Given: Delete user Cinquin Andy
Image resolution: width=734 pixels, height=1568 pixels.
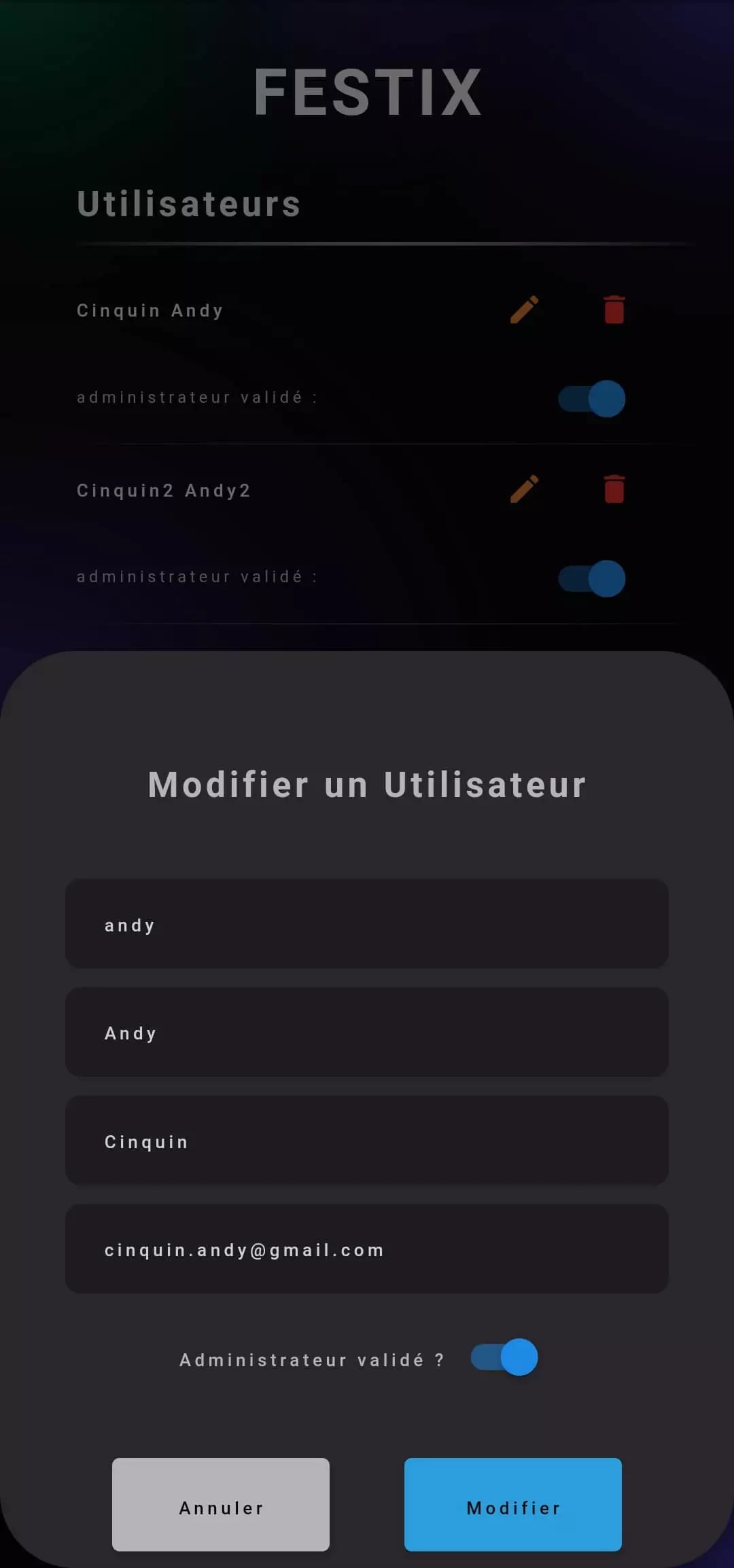Looking at the screenshot, I should [614, 310].
